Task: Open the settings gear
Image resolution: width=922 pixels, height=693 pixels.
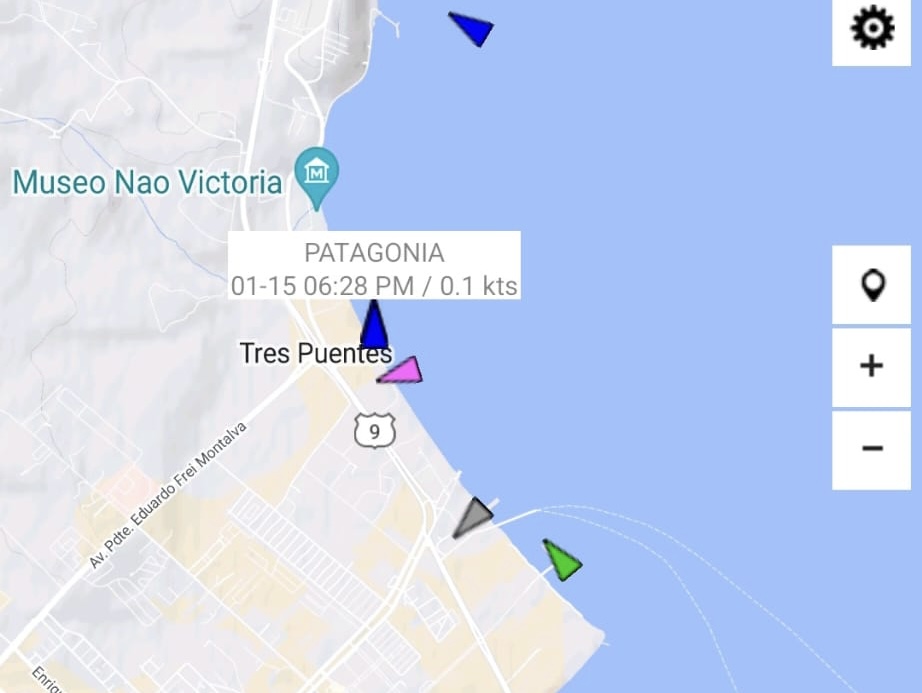Action: [x=872, y=29]
